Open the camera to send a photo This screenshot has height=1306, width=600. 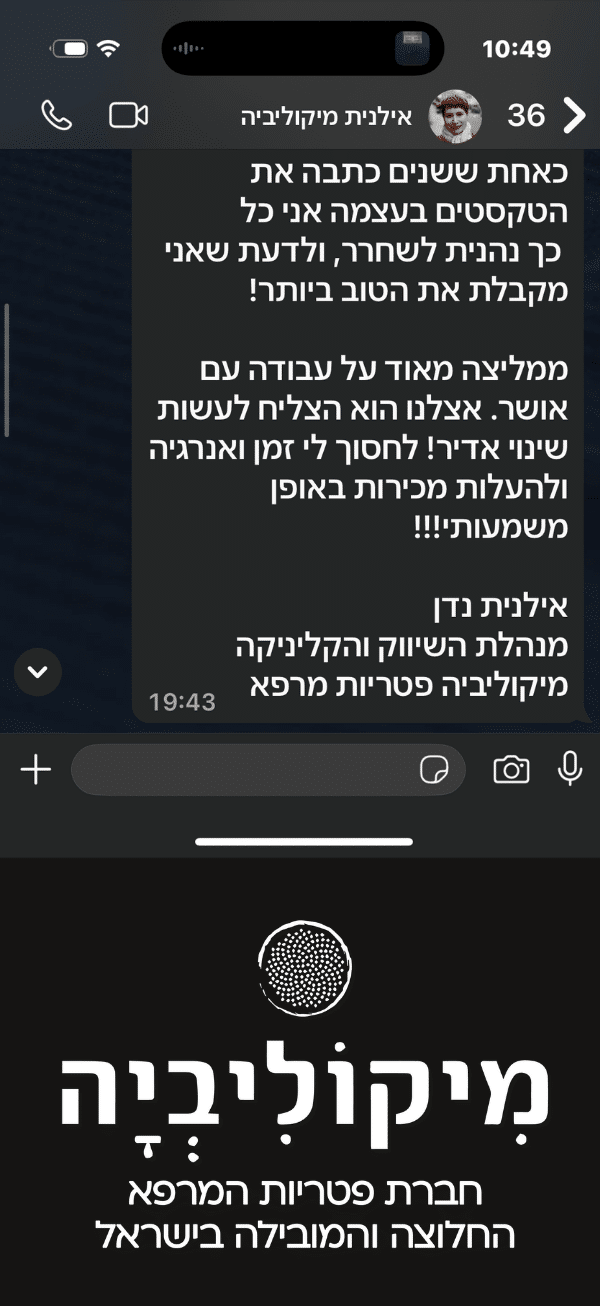(511, 769)
